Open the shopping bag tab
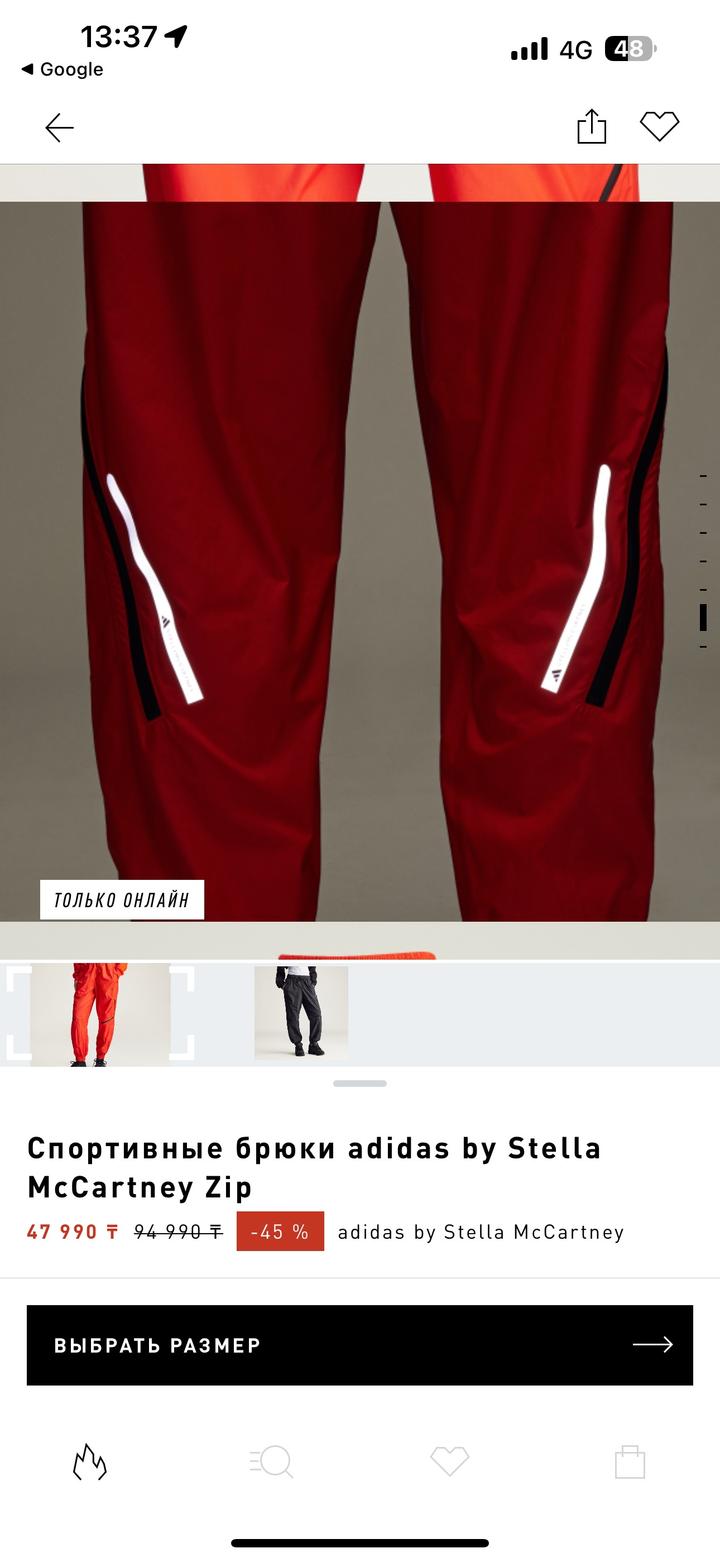Screen dimensions: 720x1561 click(630, 1462)
